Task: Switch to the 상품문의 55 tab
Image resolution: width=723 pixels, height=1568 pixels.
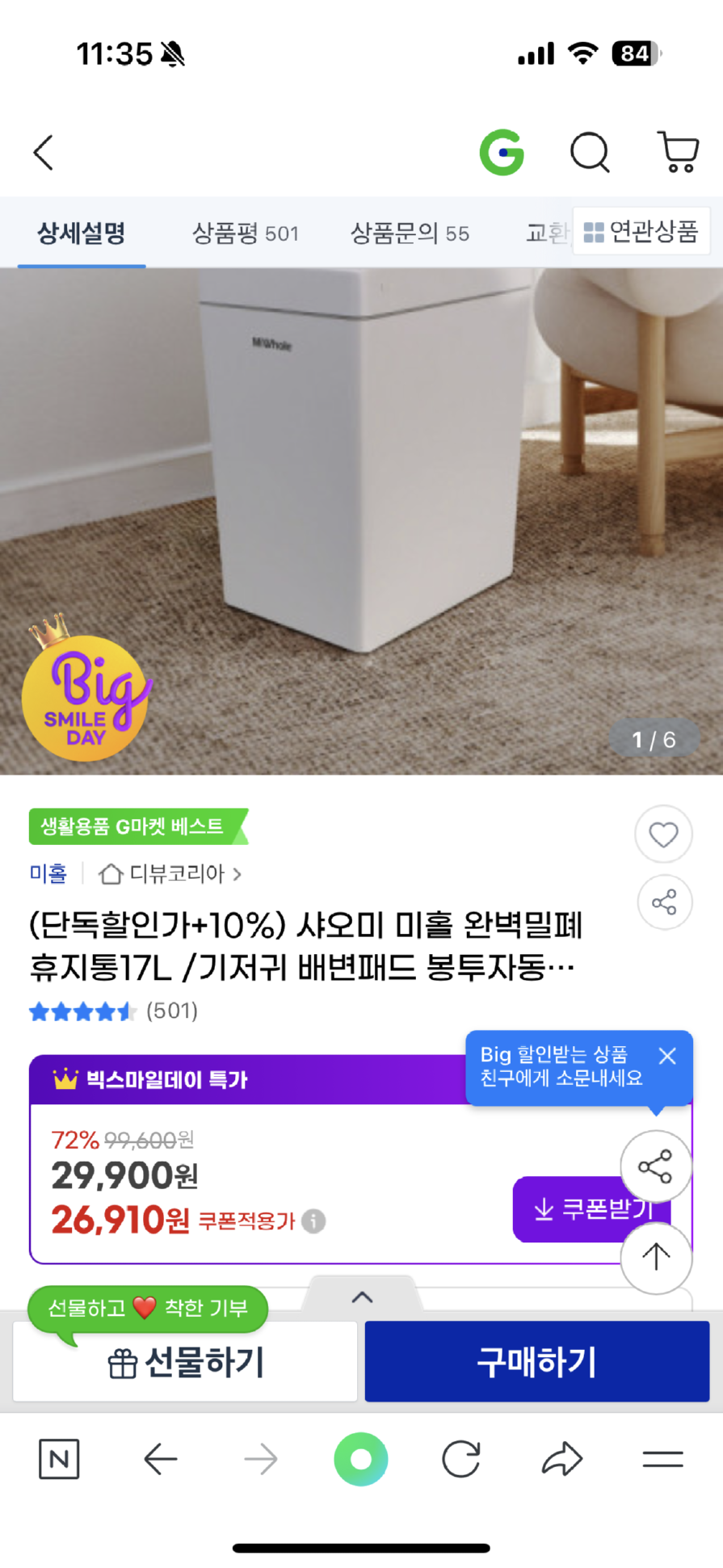Action: click(x=410, y=233)
